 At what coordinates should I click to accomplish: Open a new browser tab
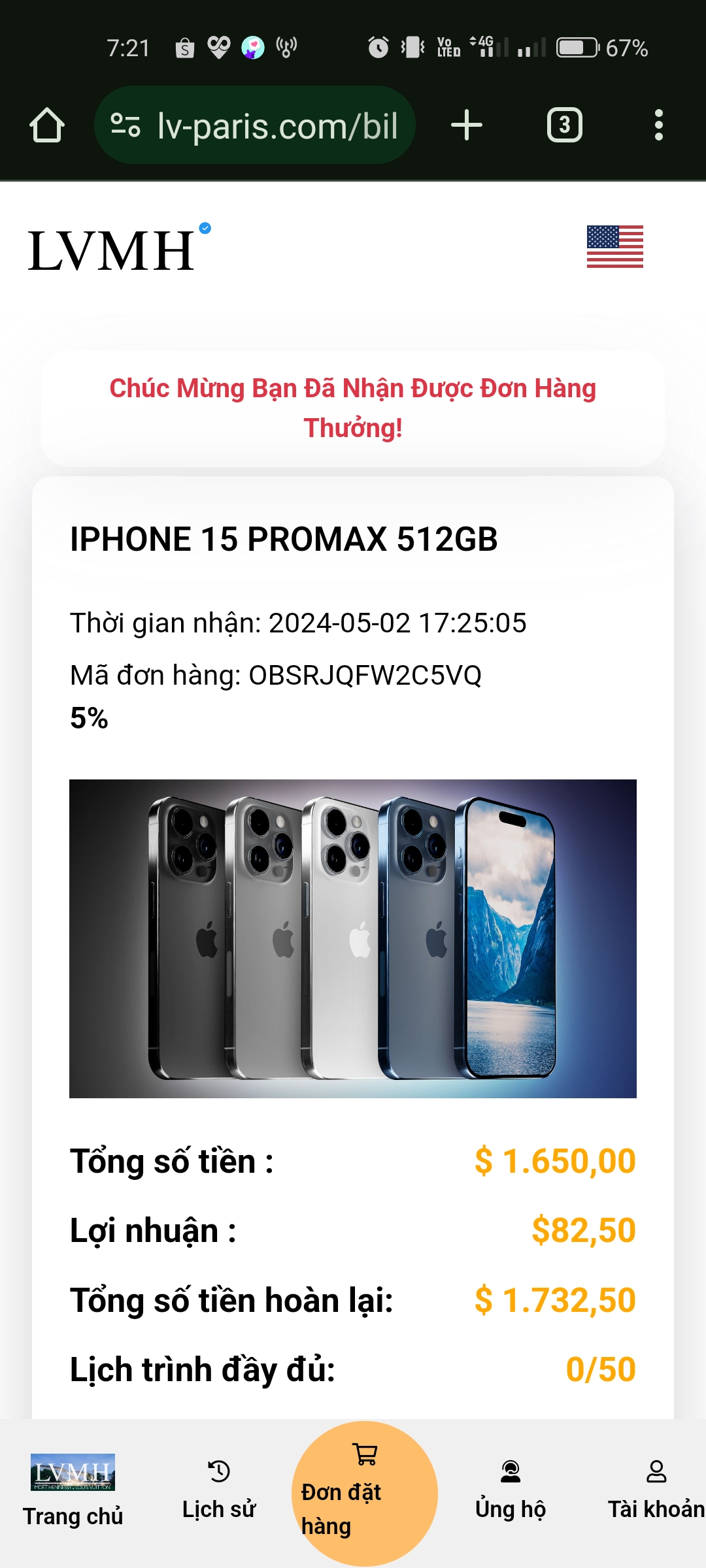pyautogui.click(x=467, y=125)
